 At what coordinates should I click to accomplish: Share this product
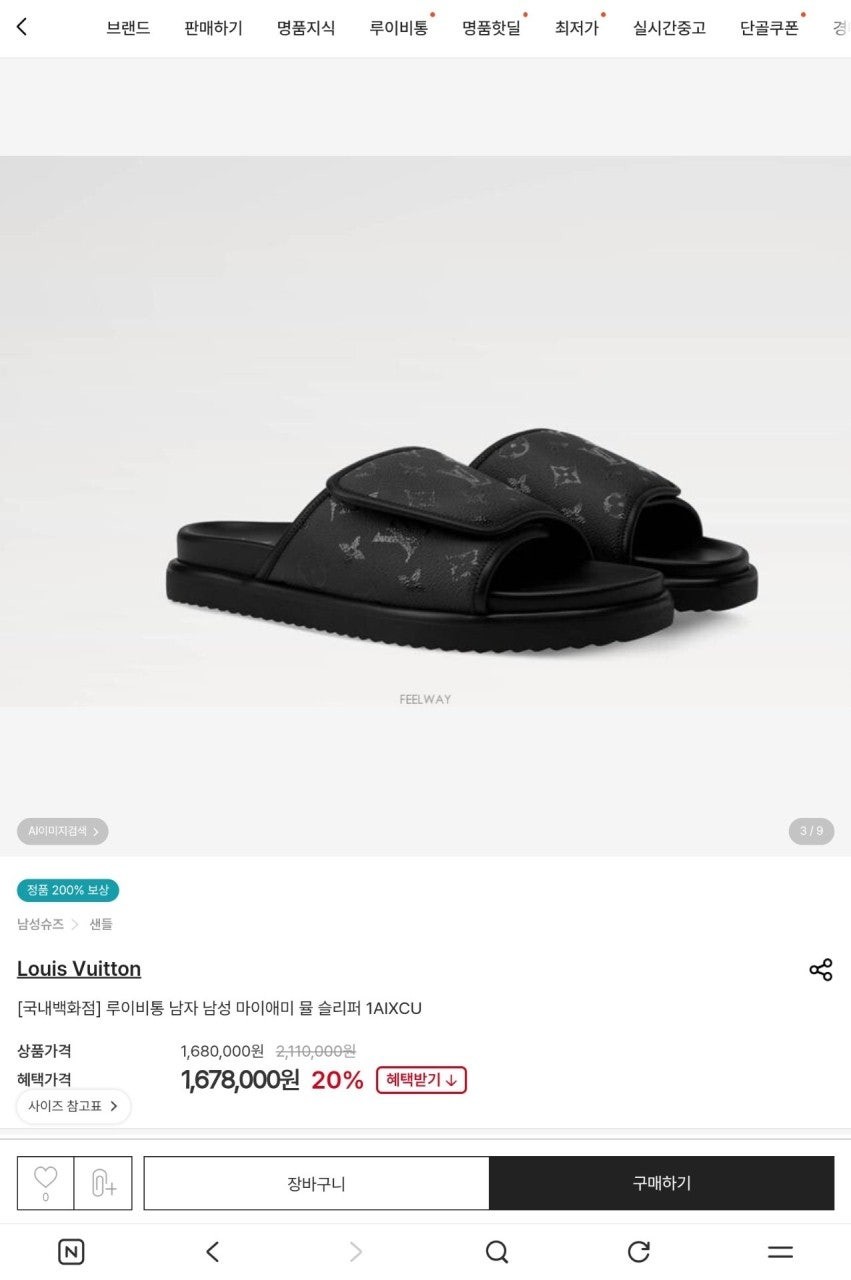(x=820, y=970)
